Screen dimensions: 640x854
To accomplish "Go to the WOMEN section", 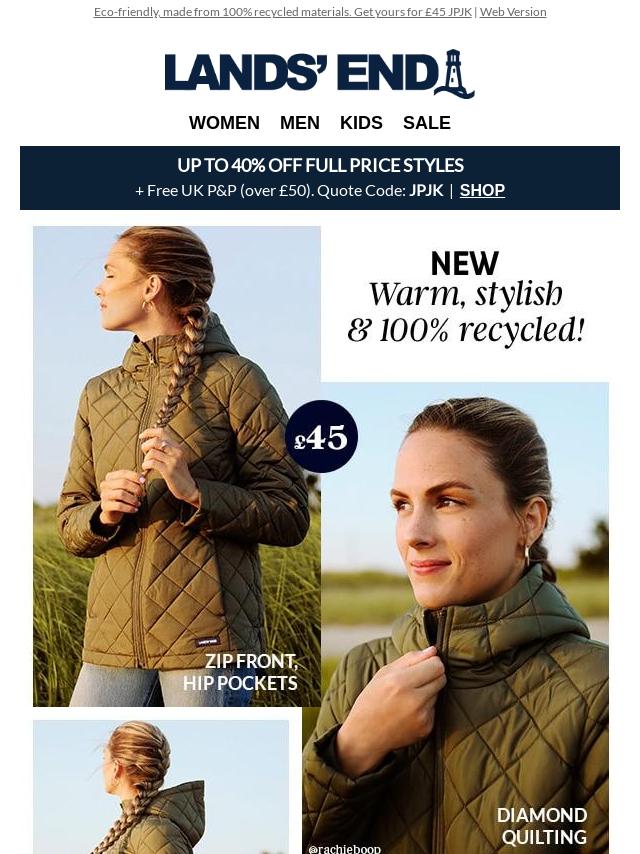I will [x=224, y=123].
